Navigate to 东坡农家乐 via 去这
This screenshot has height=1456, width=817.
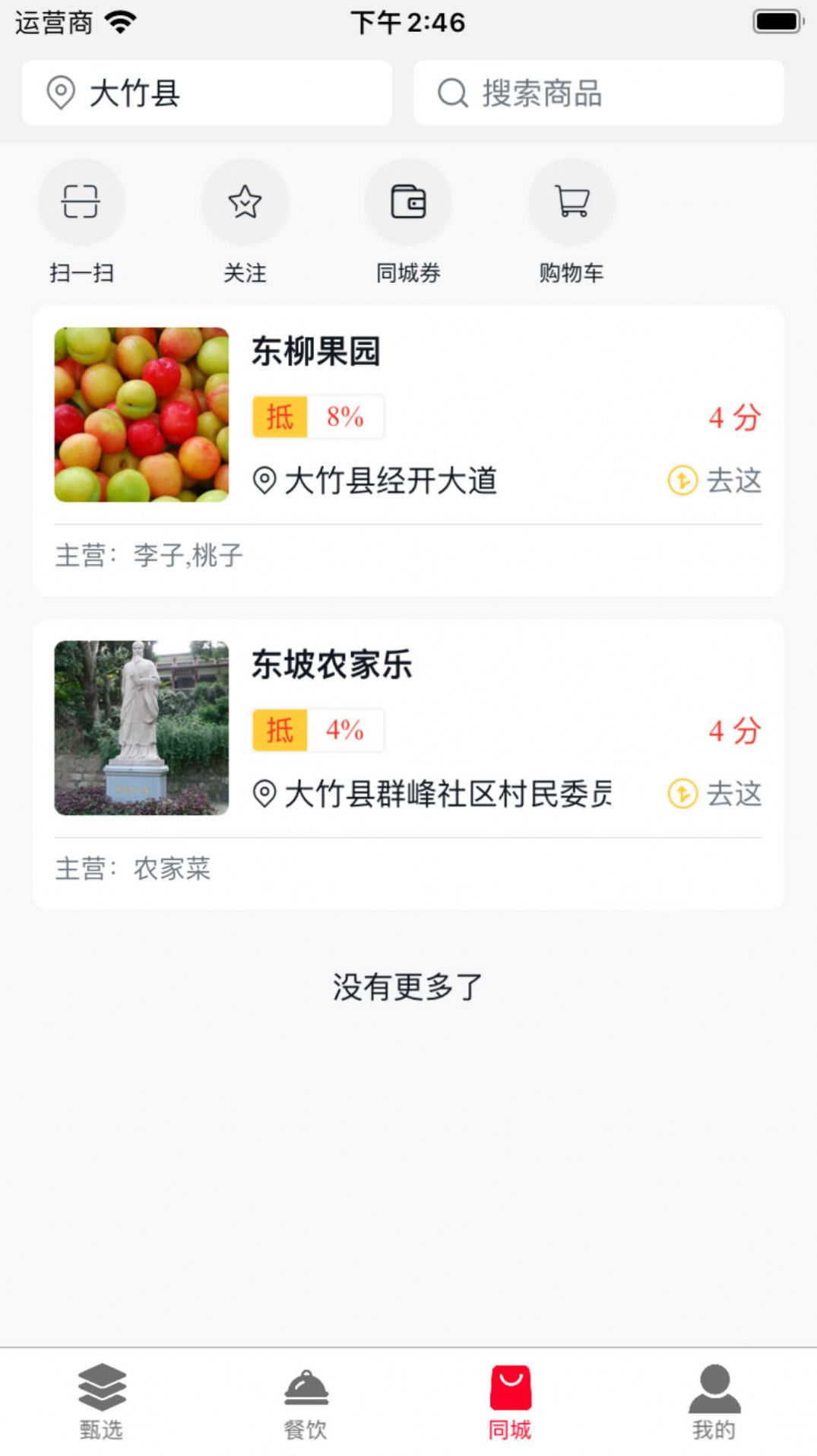tap(715, 794)
